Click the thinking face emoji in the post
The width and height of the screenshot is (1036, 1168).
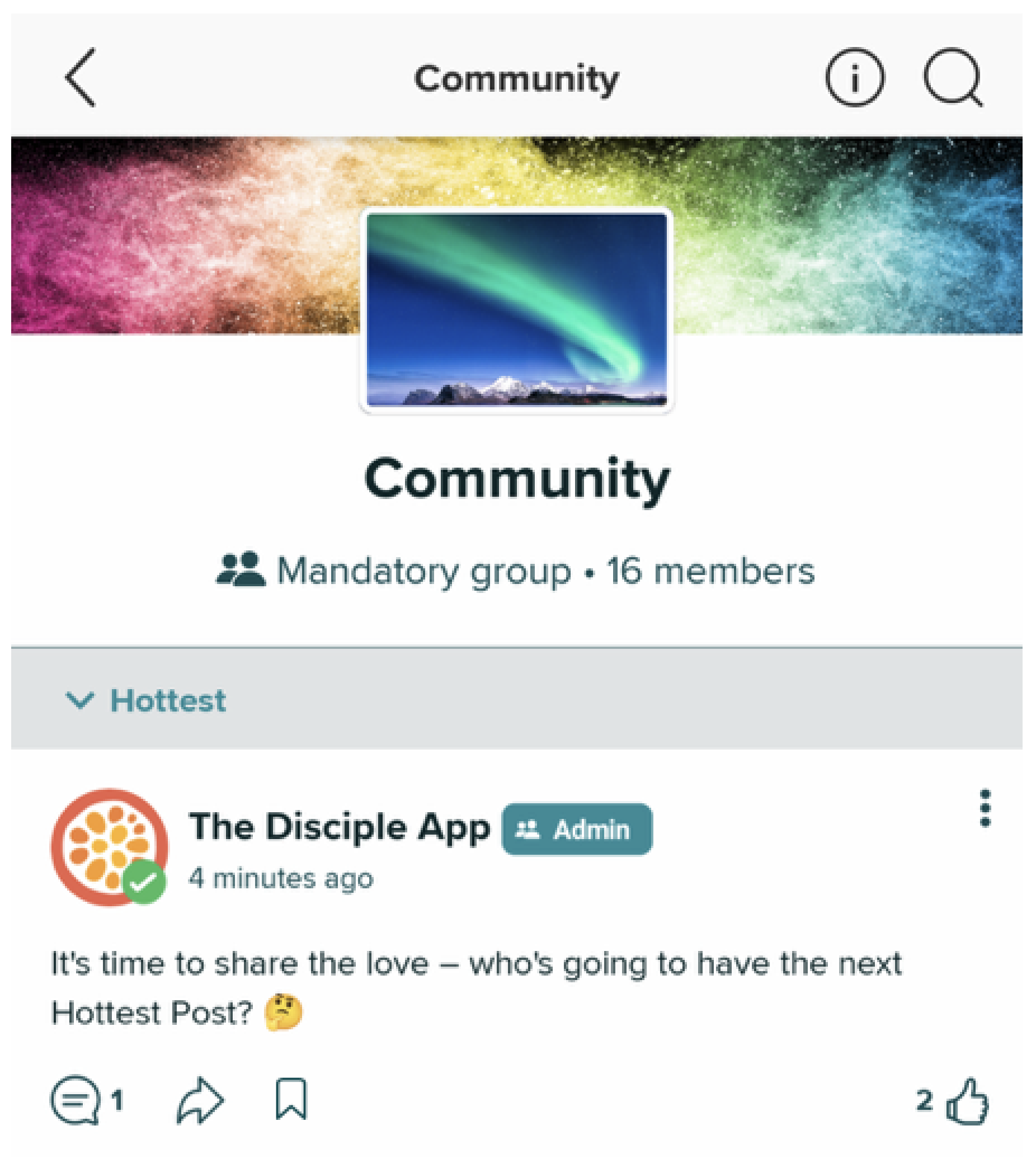pyautogui.click(x=285, y=1012)
